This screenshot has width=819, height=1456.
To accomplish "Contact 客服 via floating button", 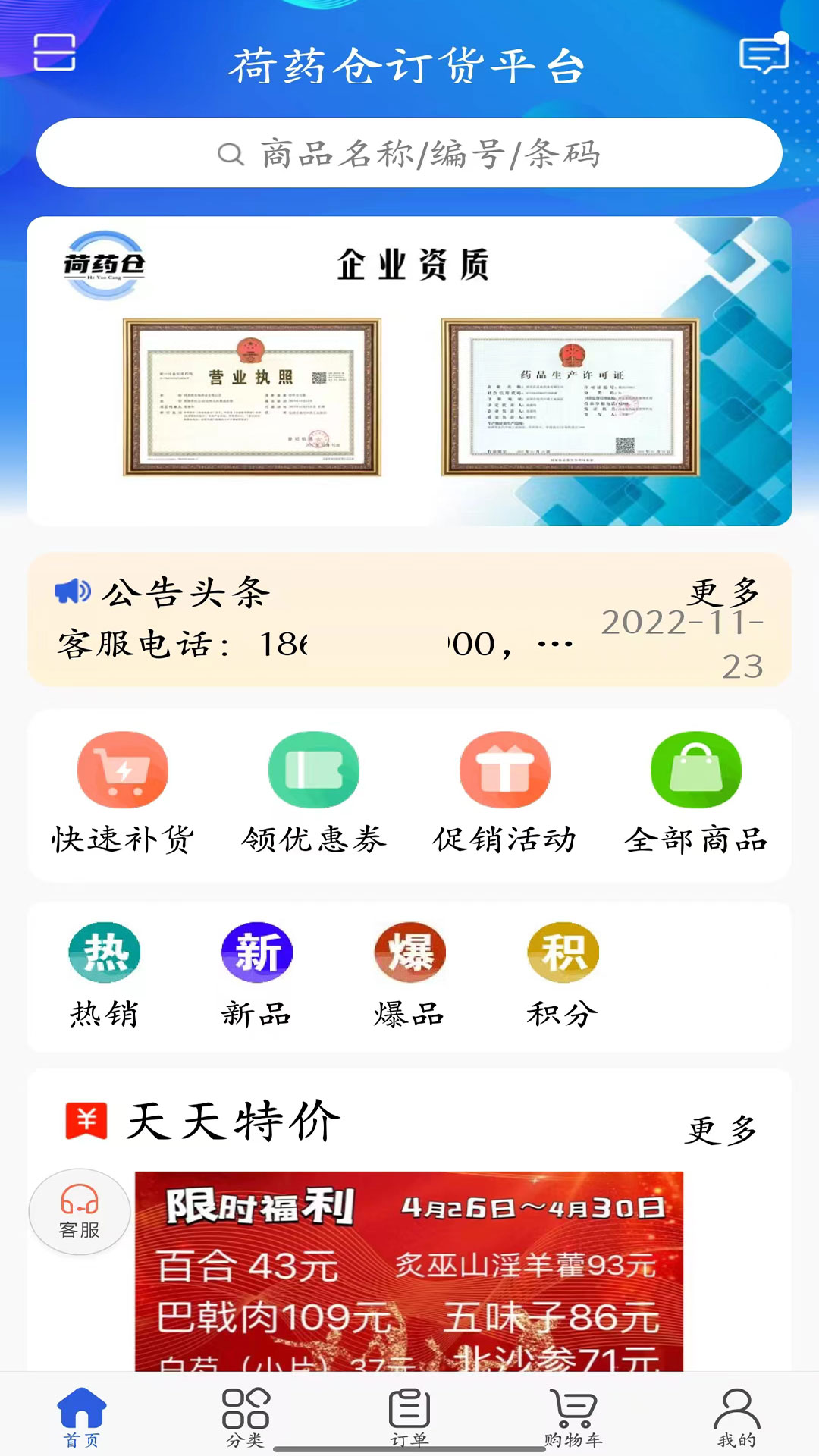I will point(80,1212).
